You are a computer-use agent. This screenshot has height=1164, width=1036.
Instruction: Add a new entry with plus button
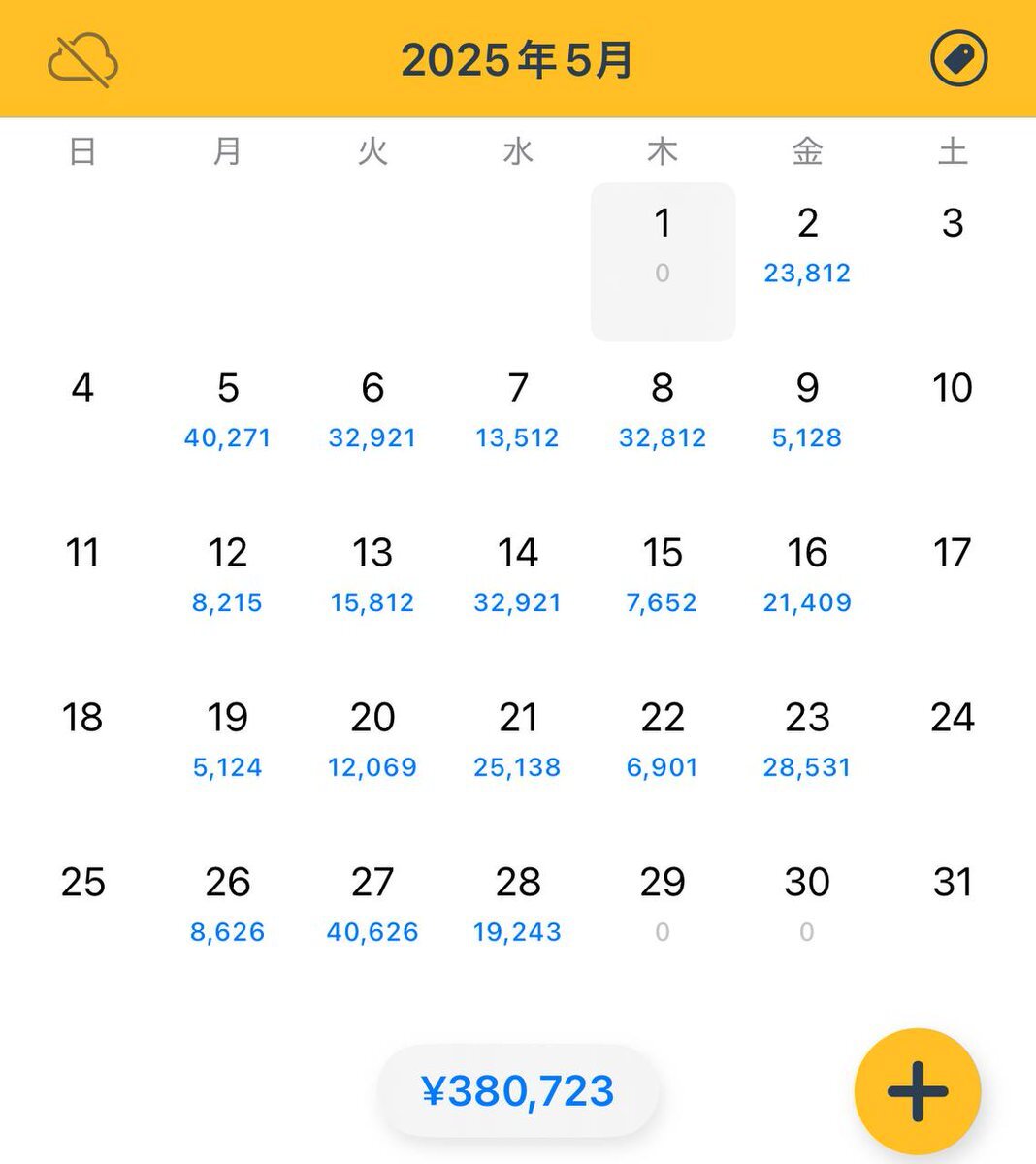917,1091
